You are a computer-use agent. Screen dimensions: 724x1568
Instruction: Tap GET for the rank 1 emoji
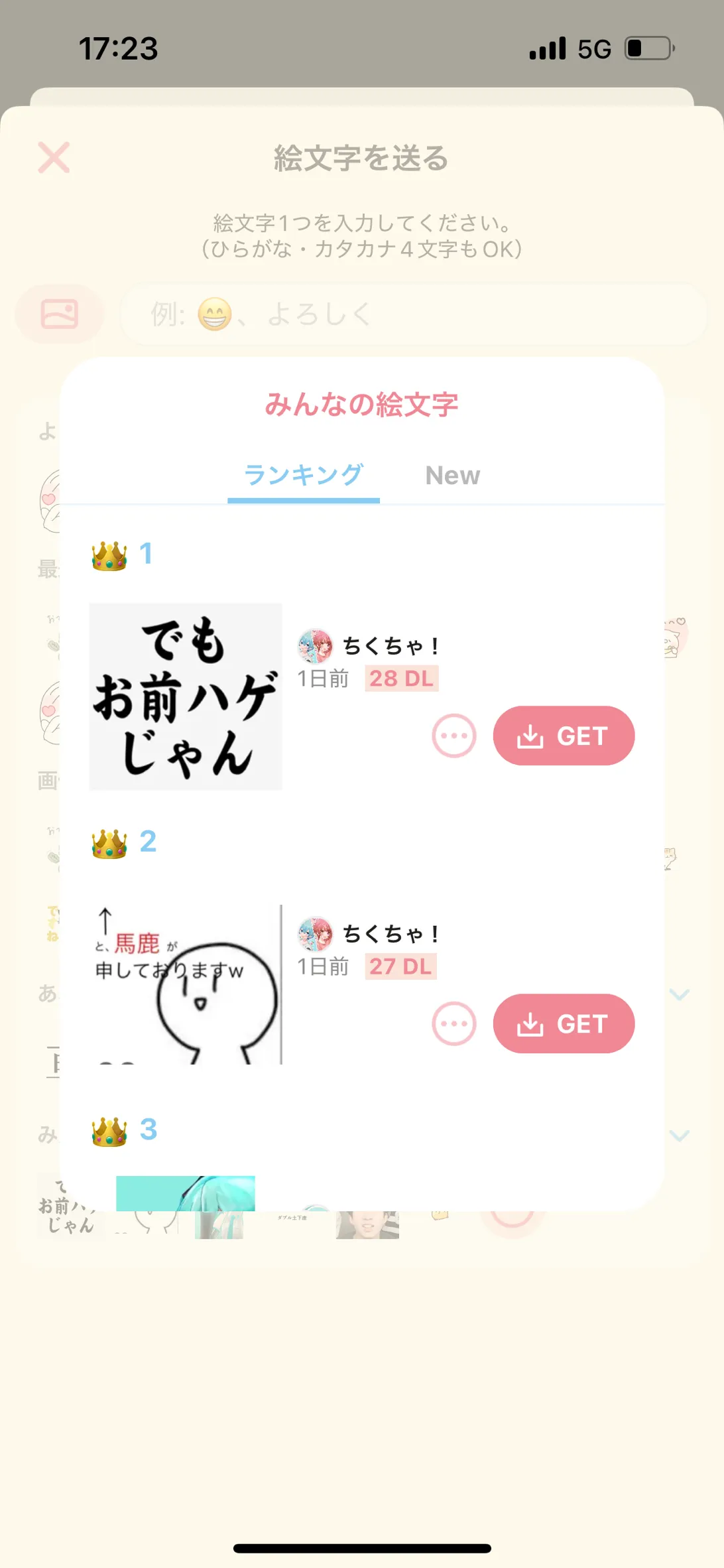(564, 736)
